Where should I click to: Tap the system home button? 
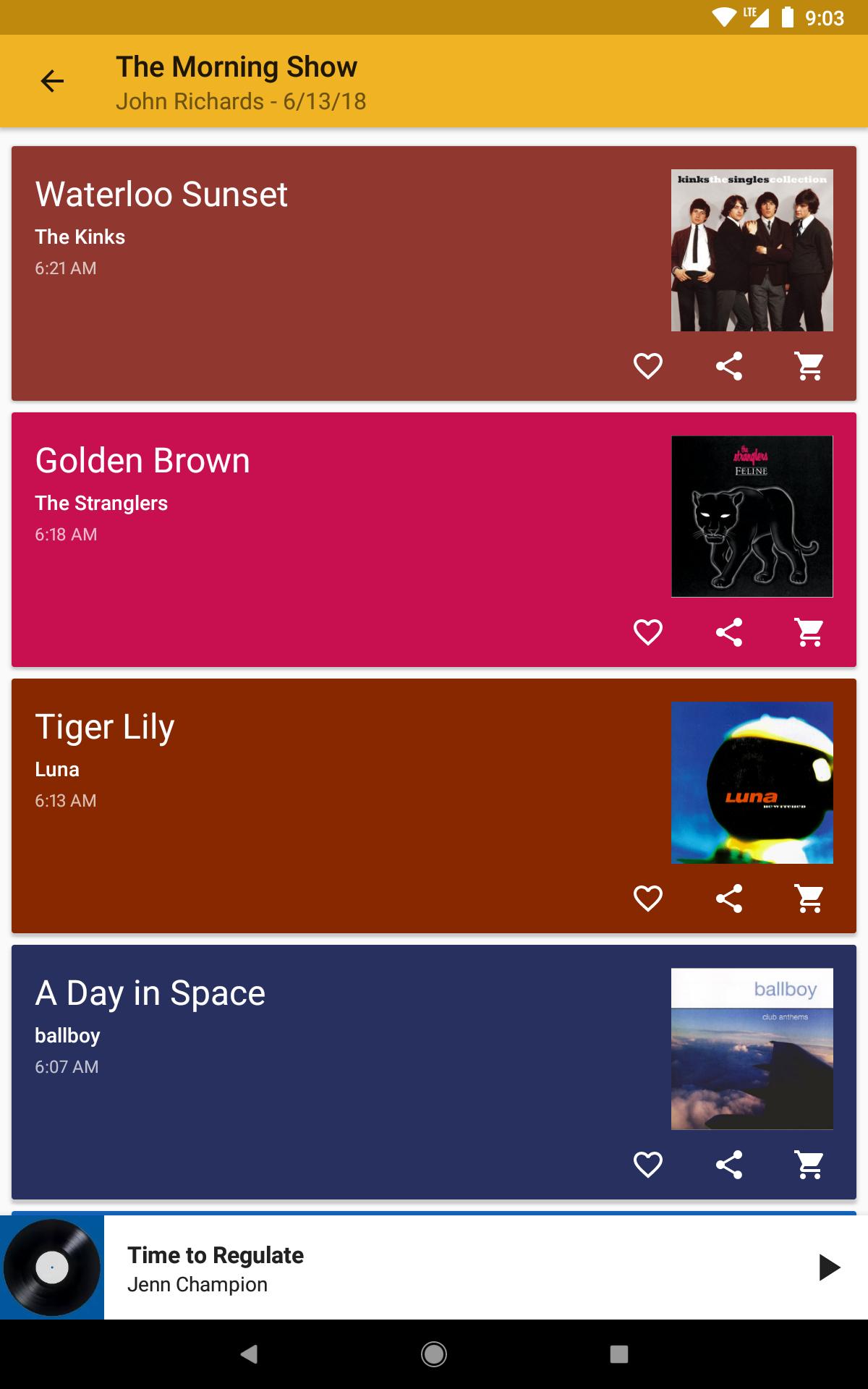coord(434,1354)
